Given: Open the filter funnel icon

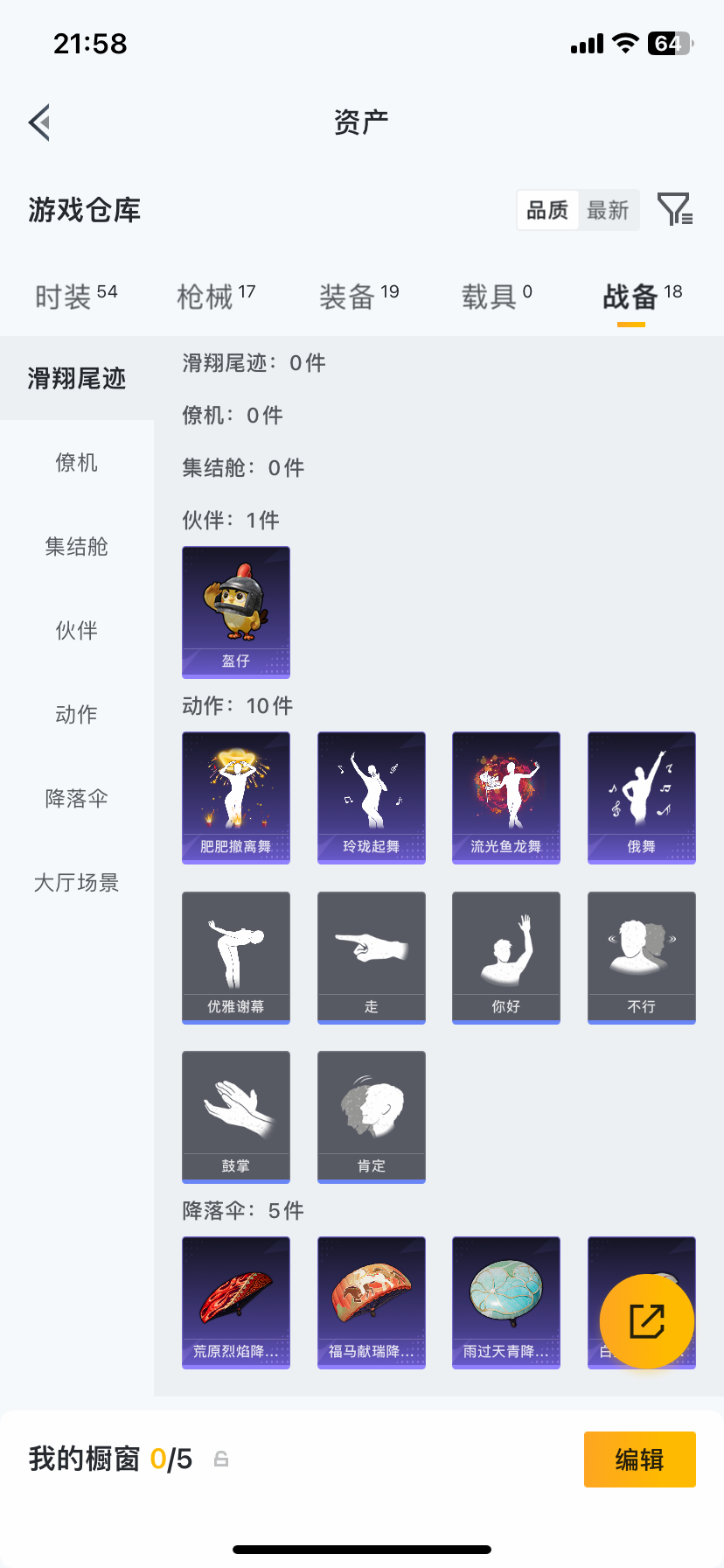Looking at the screenshot, I should (x=674, y=210).
